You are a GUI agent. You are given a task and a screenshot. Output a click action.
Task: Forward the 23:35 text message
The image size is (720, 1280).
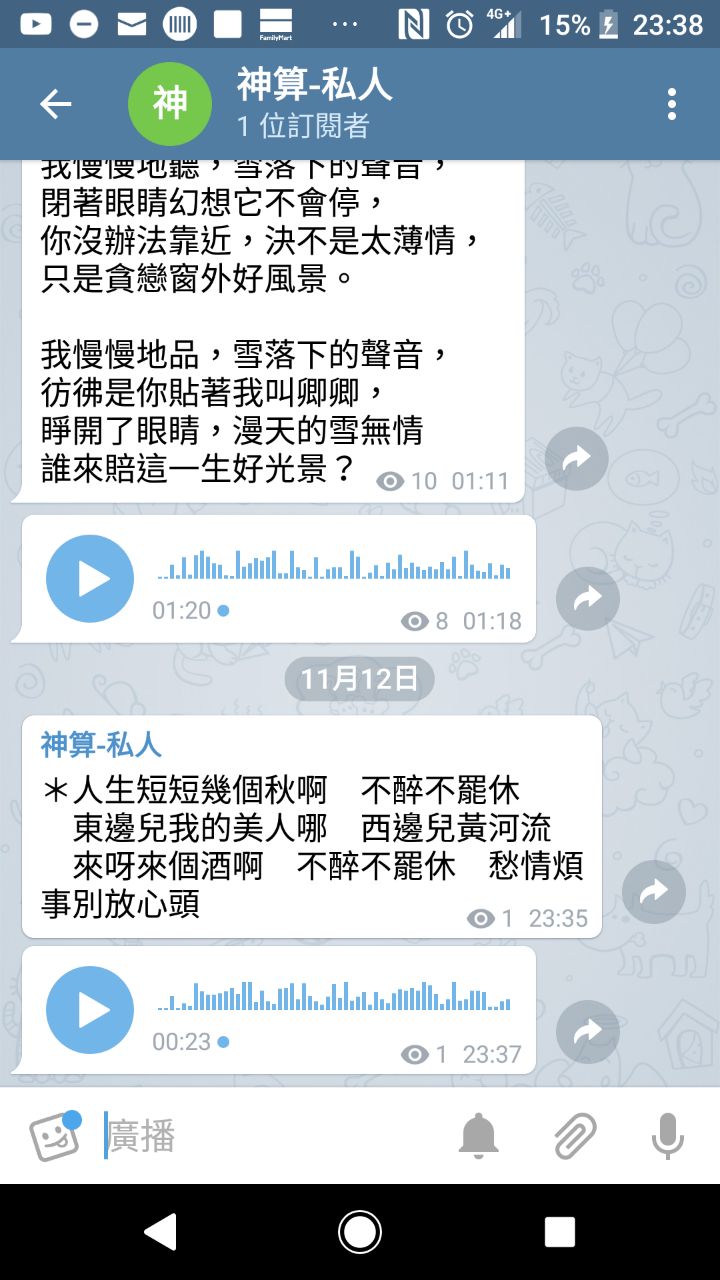click(654, 891)
